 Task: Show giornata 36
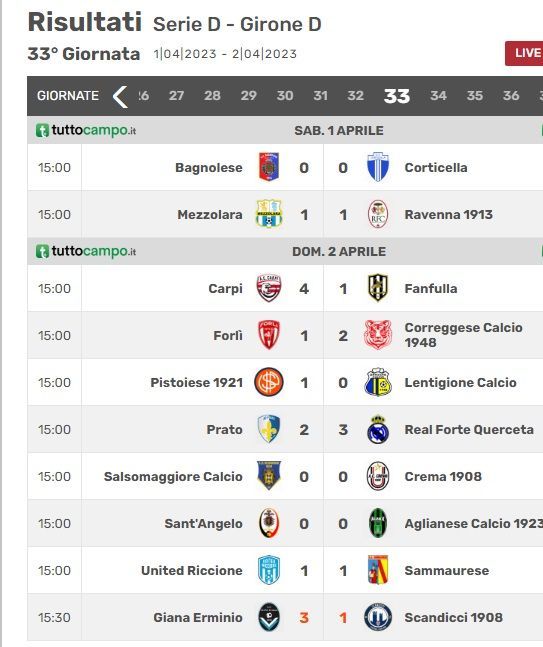pyautogui.click(x=511, y=96)
